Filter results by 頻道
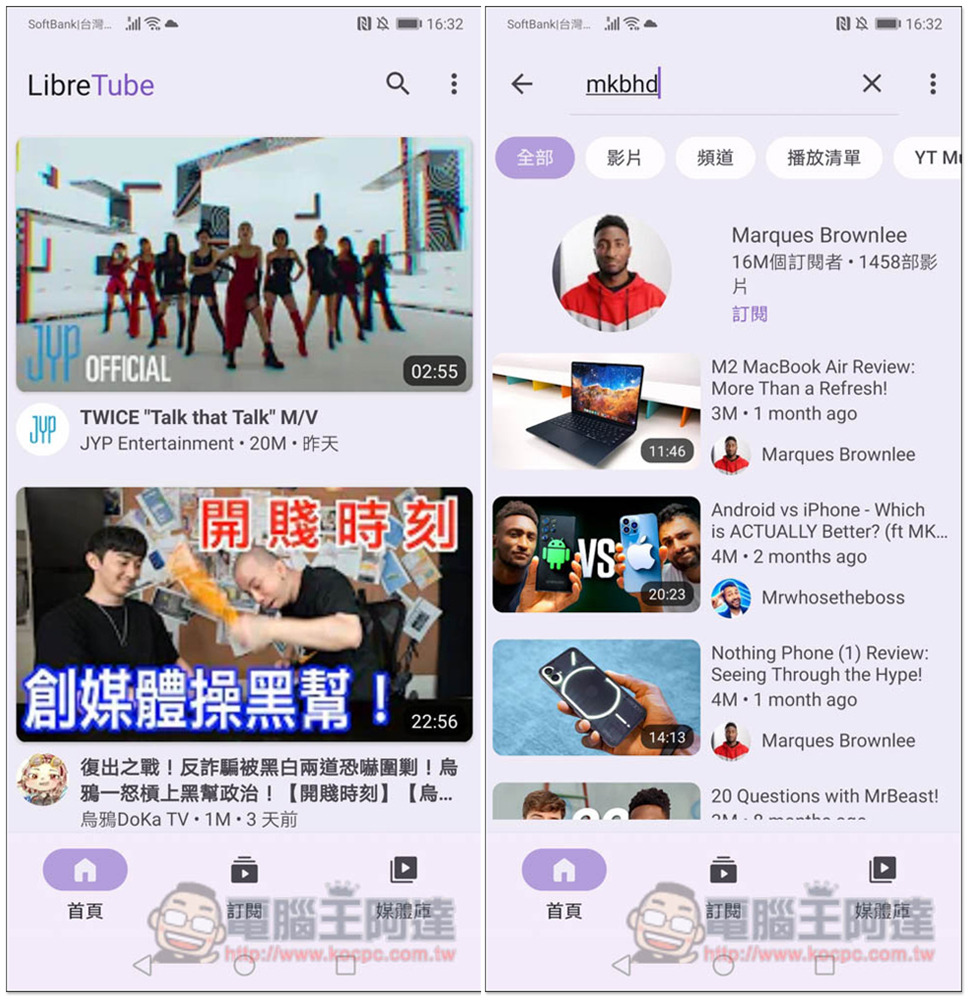This screenshot has width=973, height=1000. tap(715, 158)
